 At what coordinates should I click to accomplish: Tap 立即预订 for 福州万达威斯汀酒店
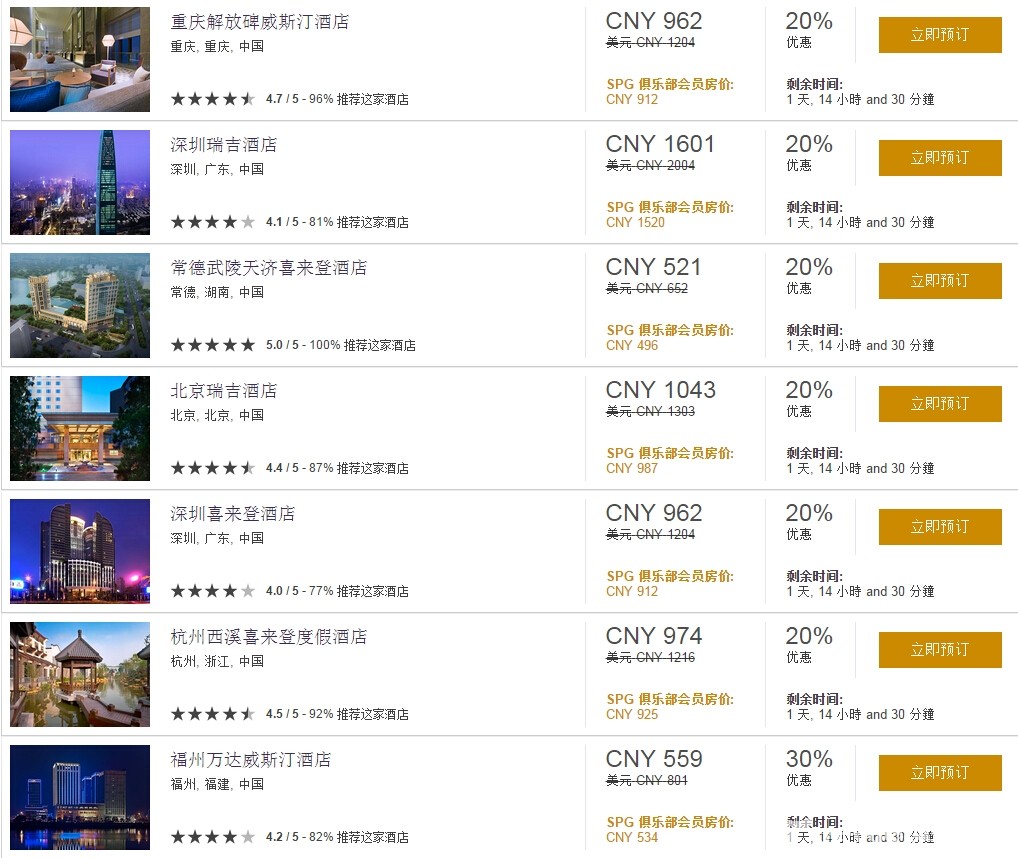coord(939,773)
